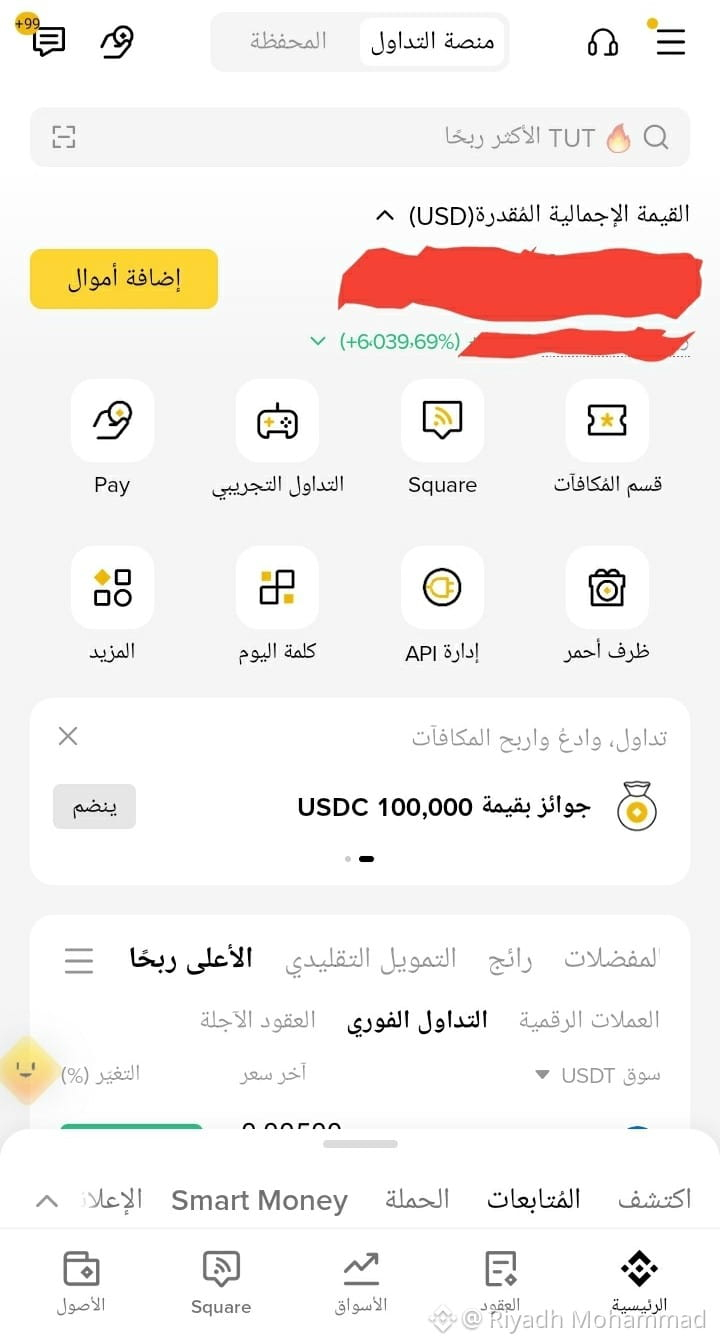Open the QR scan icon

(64, 137)
